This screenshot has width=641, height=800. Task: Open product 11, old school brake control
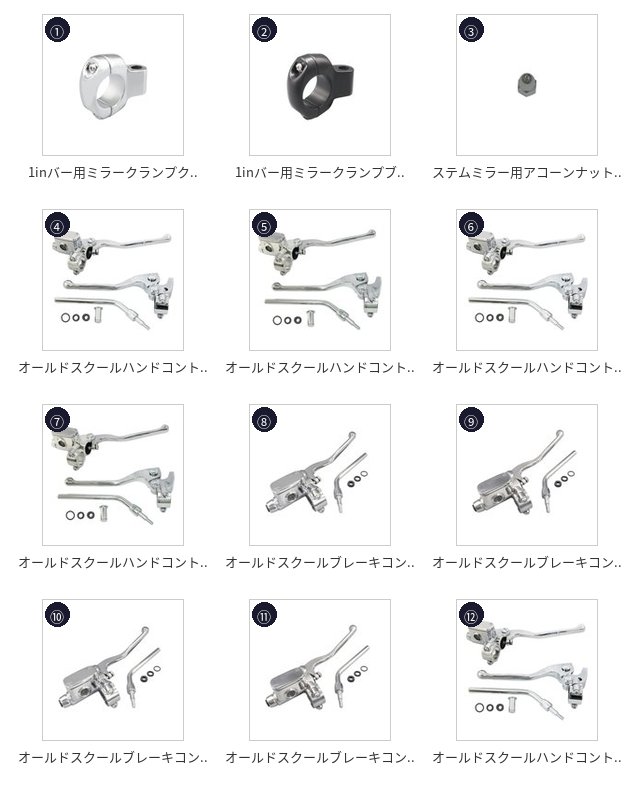(x=320, y=670)
